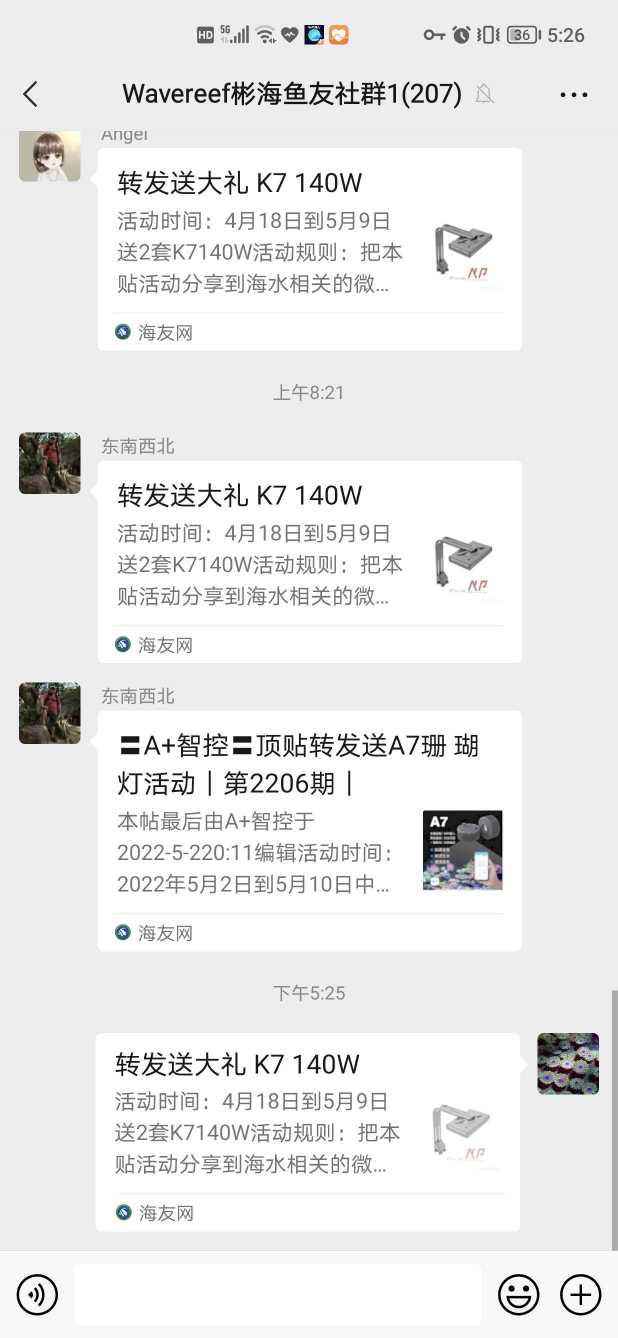Open the emoji picker
This screenshot has height=1338, width=618.
518,1295
